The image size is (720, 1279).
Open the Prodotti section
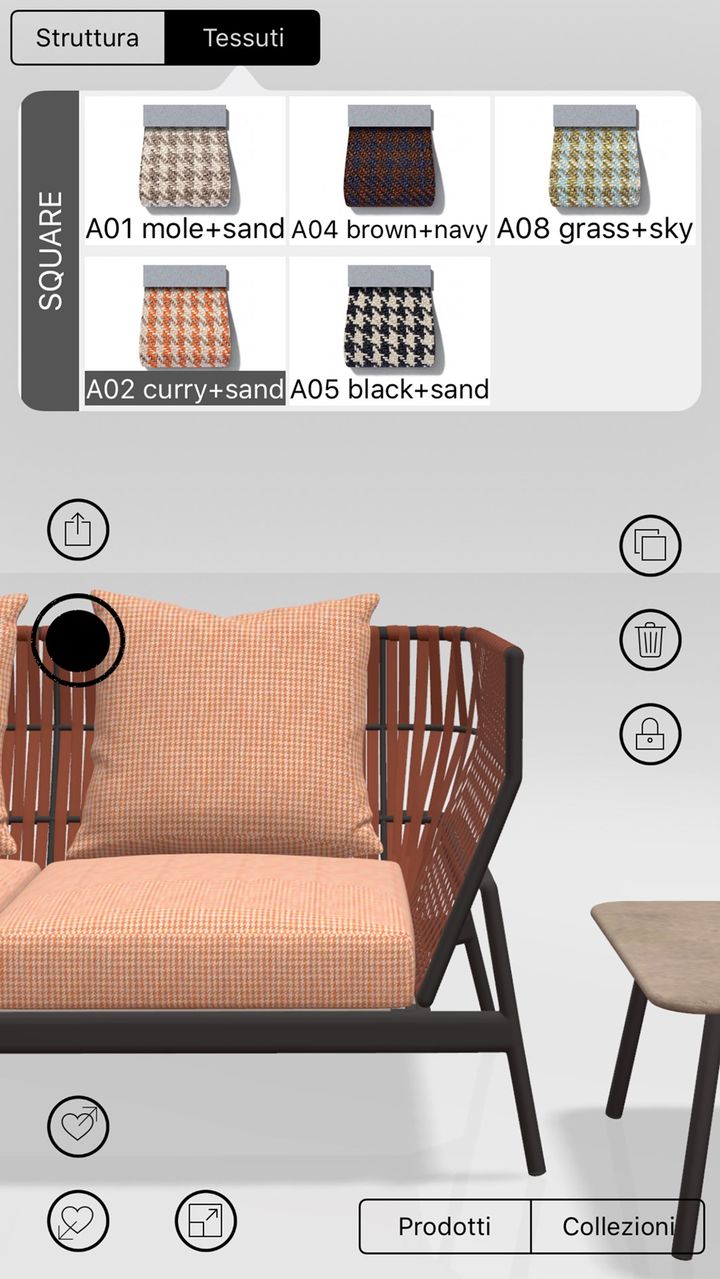(445, 1226)
